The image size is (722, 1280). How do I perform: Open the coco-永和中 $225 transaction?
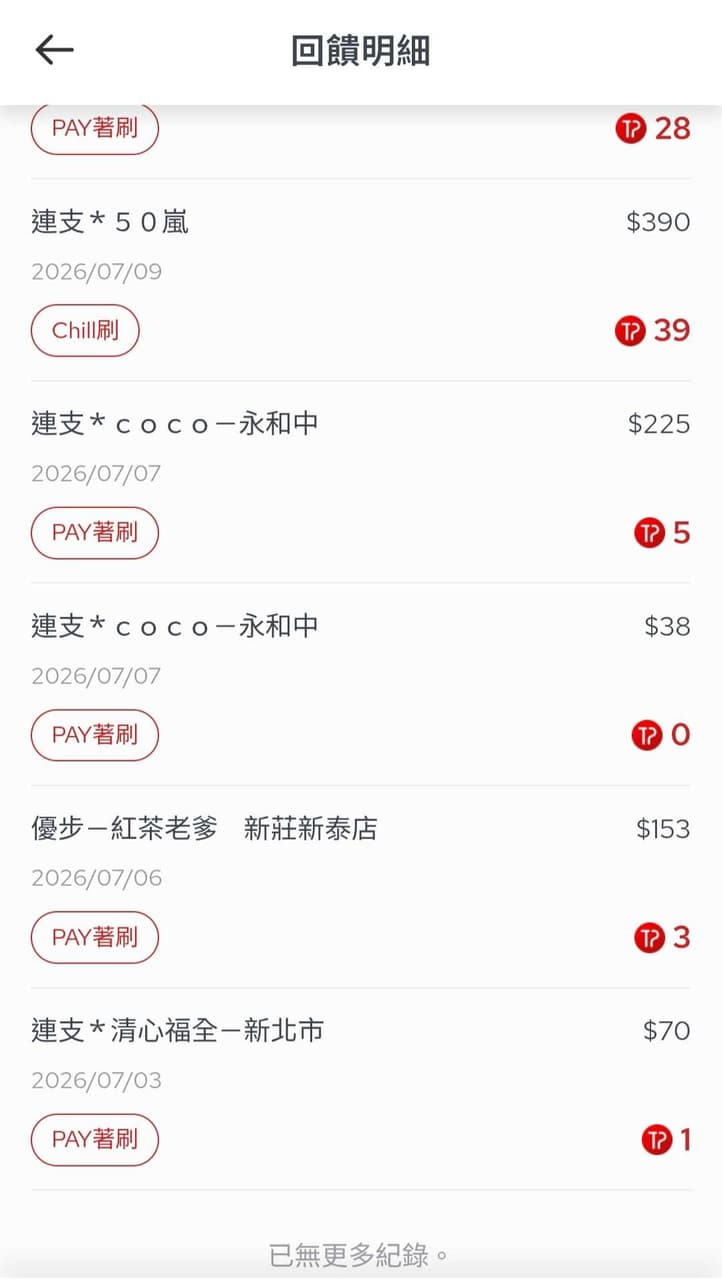361,482
